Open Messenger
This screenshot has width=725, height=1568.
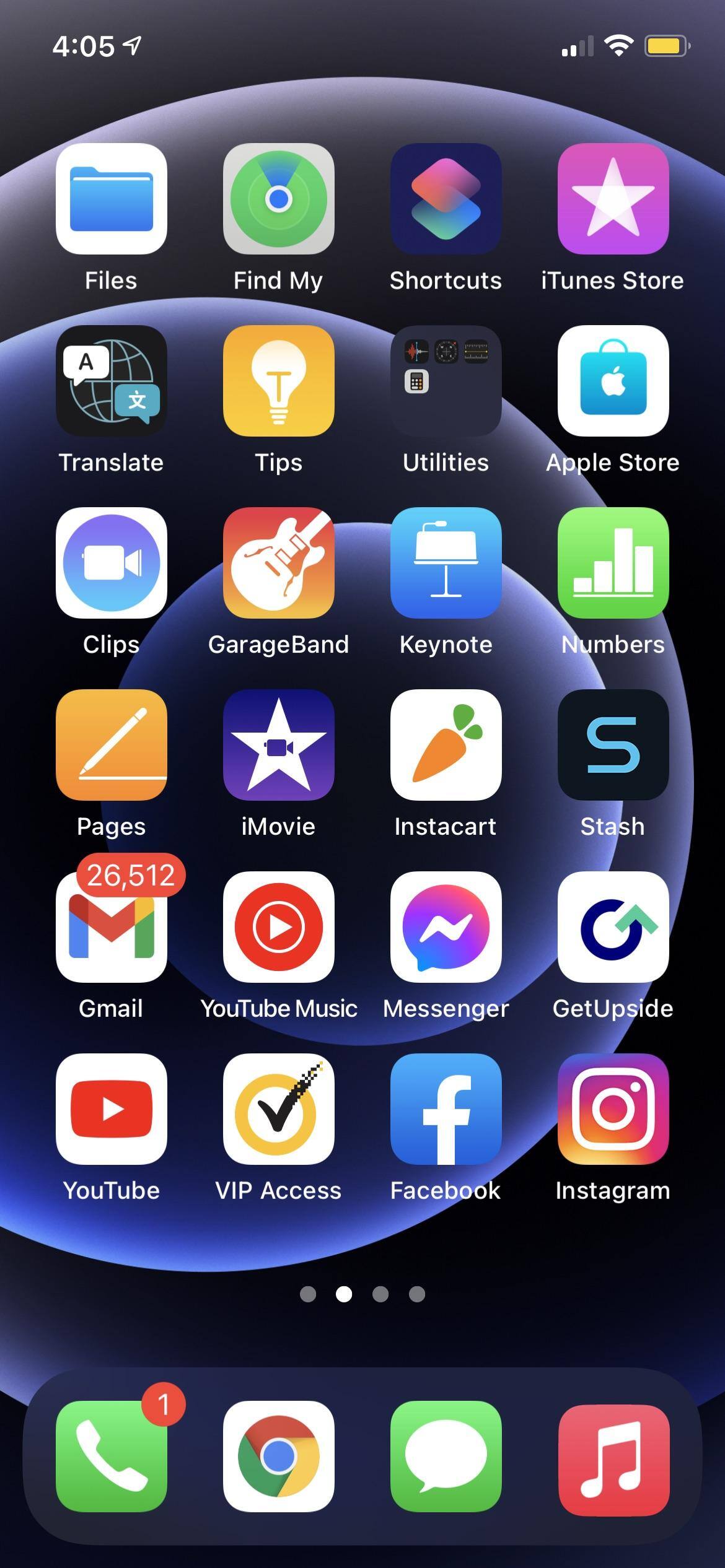click(x=446, y=927)
